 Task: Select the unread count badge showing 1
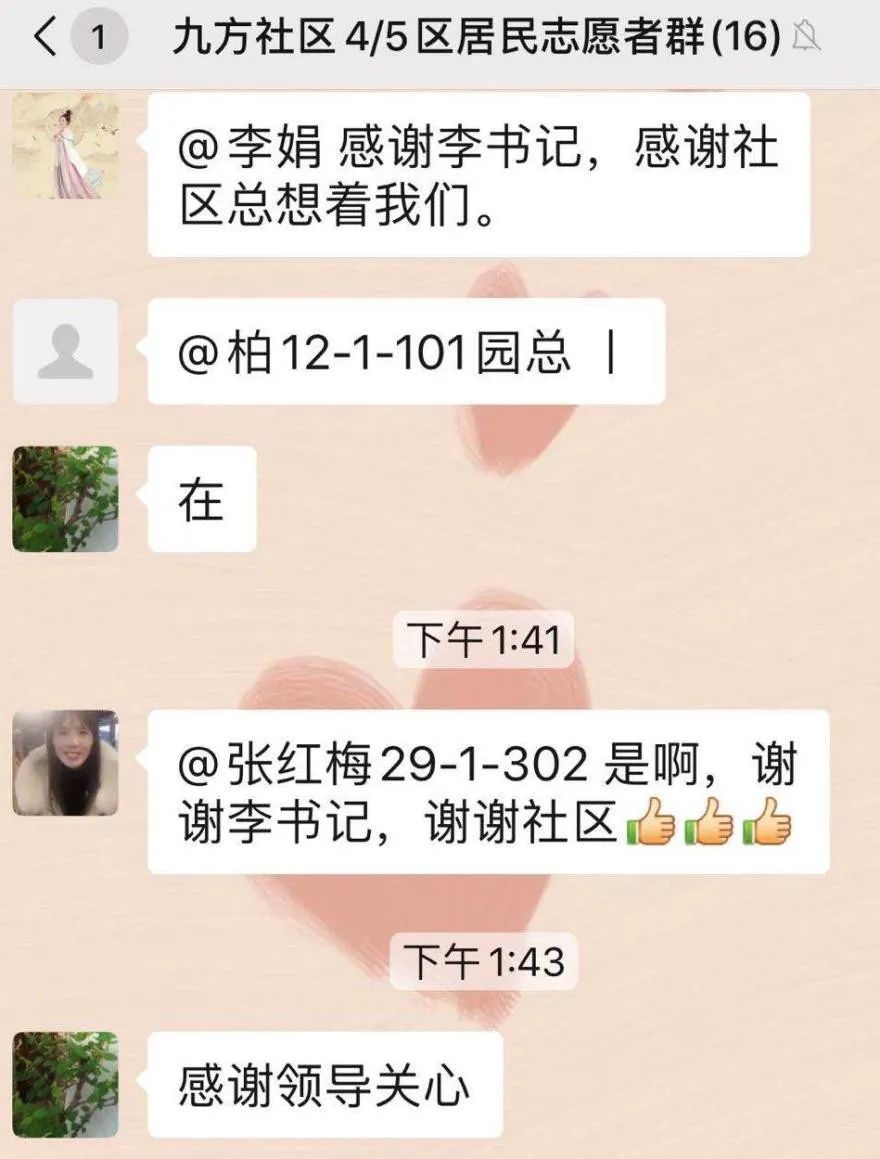[x=96, y=31]
